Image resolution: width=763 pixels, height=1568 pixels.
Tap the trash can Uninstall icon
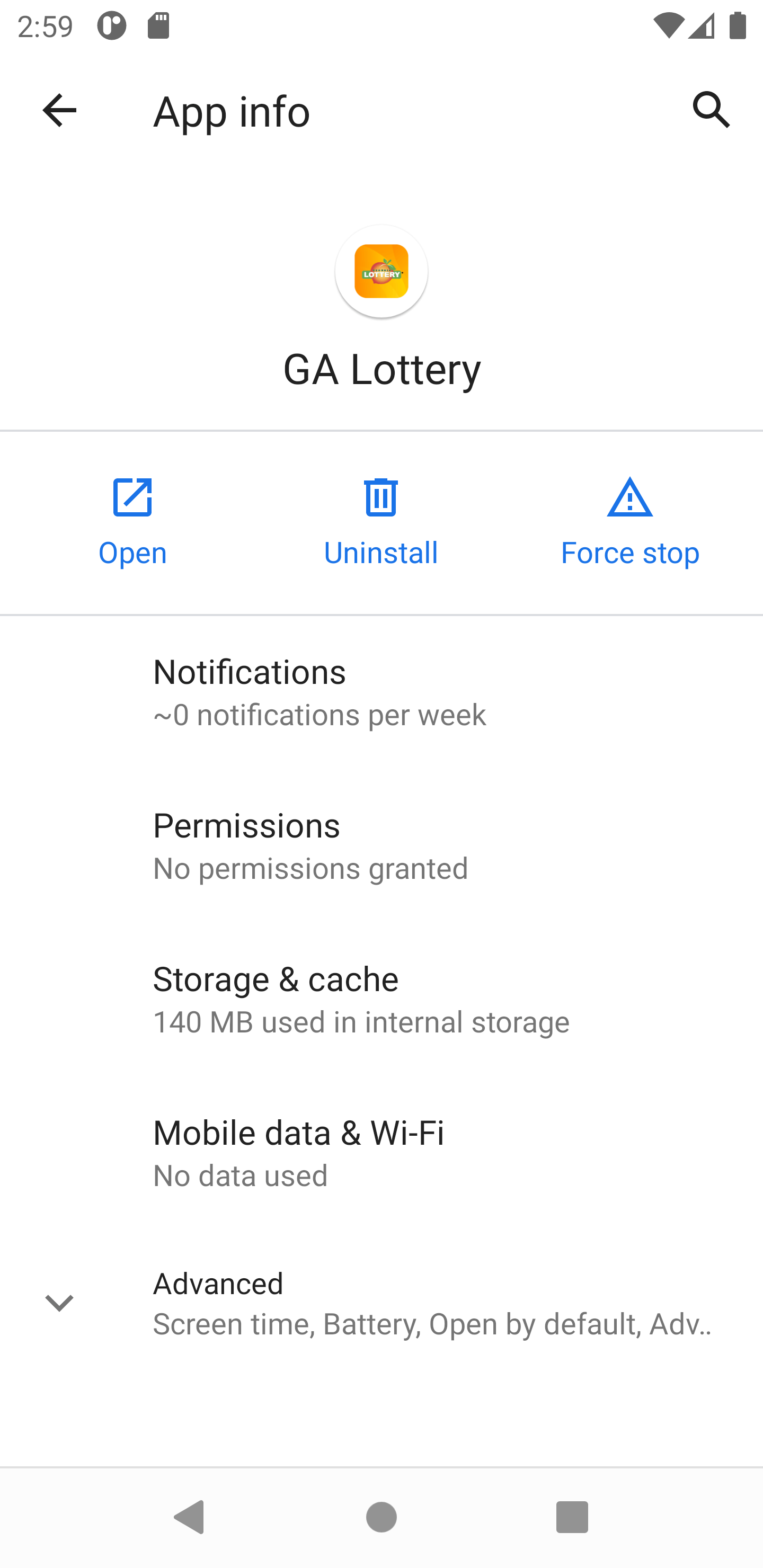pos(380,498)
